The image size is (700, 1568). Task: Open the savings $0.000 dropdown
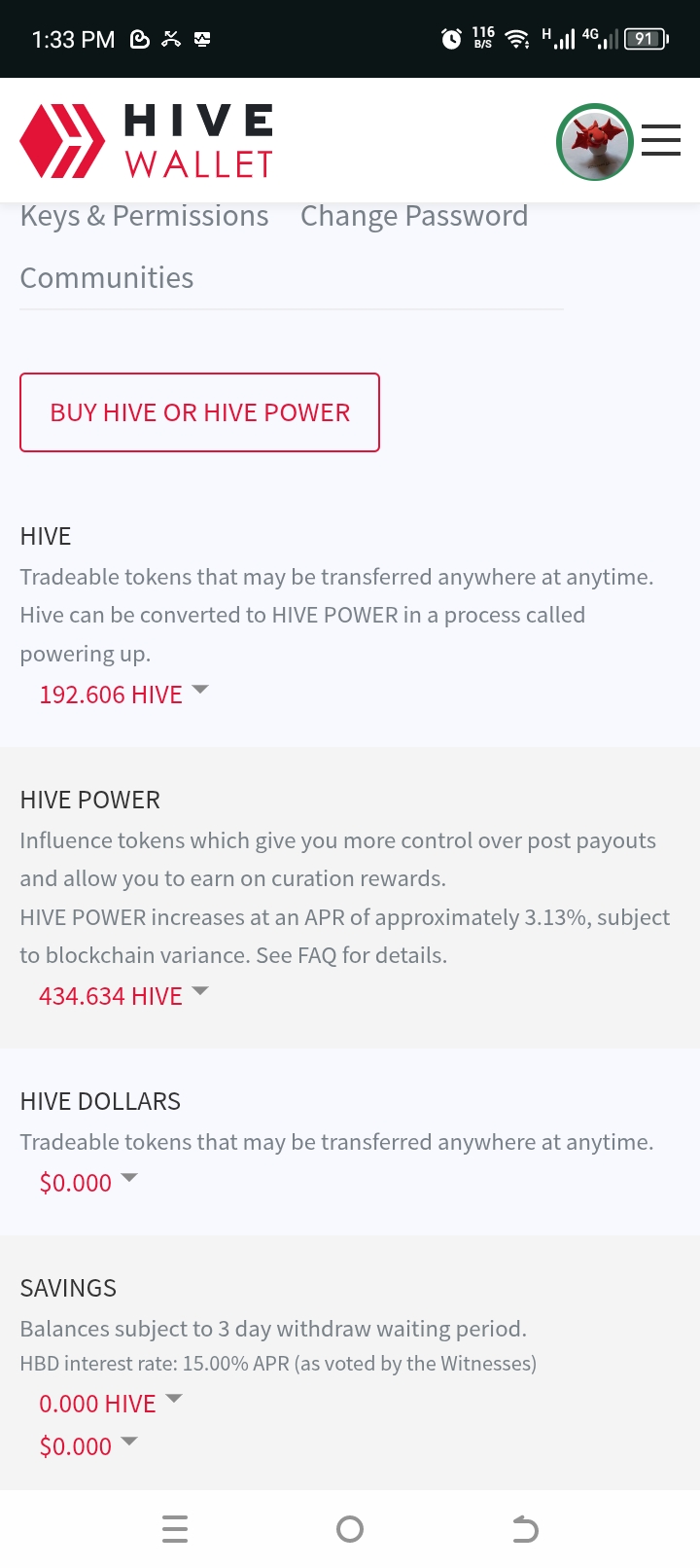click(87, 1446)
